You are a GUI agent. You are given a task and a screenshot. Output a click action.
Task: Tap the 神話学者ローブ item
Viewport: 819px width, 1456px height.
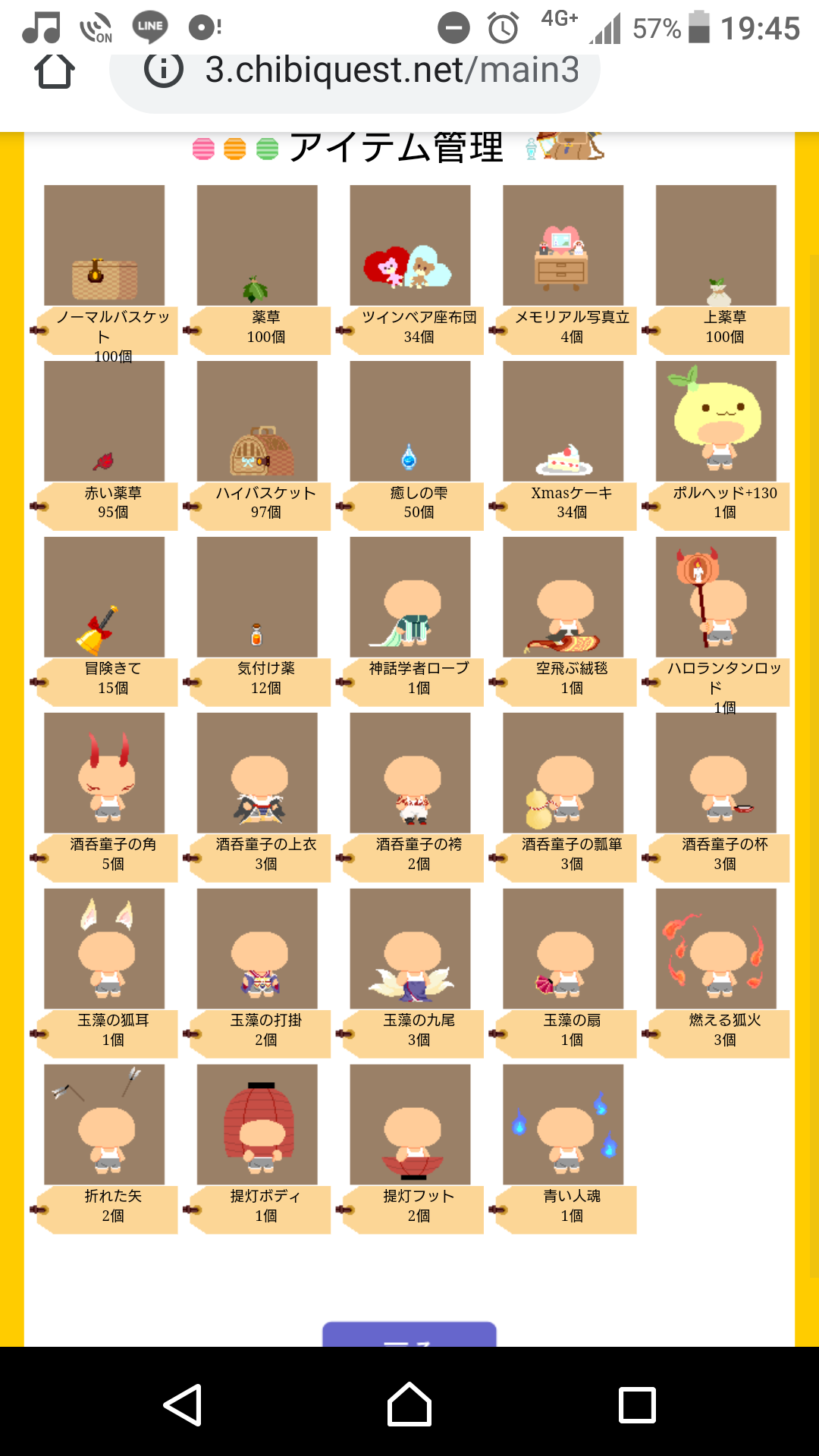pyautogui.click(x=410, y=598)
